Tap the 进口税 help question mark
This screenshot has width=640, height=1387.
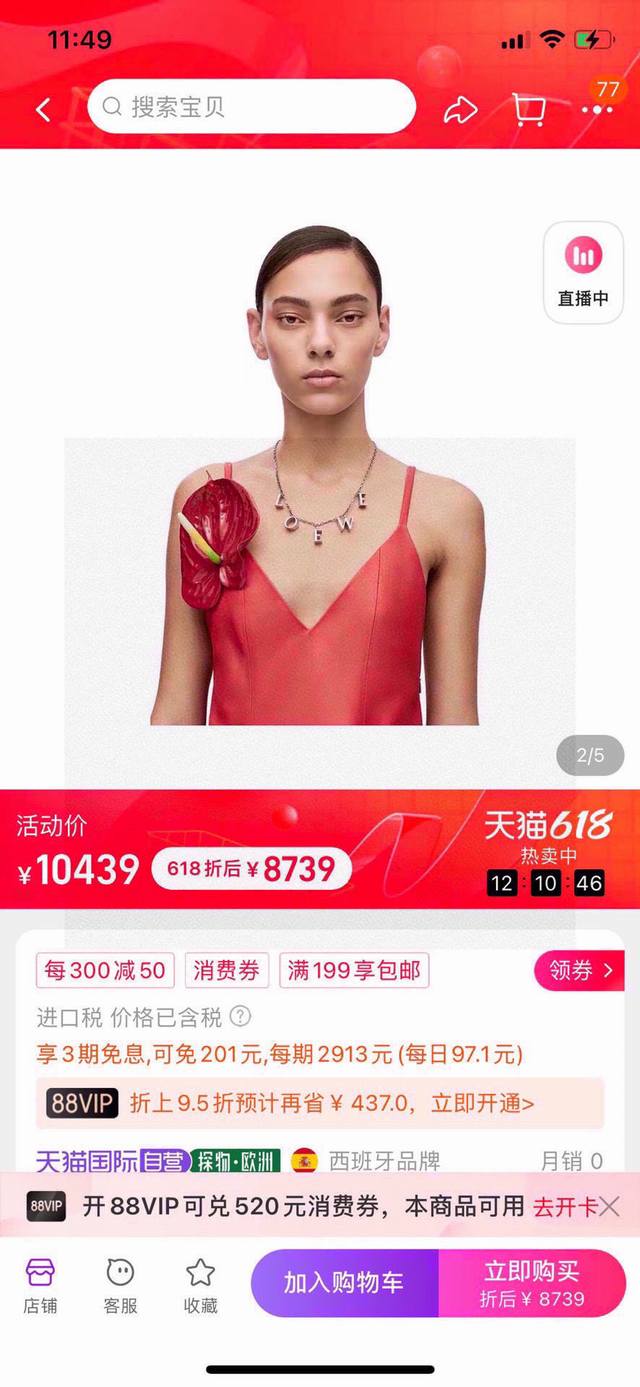click(x=240, y=1017)
